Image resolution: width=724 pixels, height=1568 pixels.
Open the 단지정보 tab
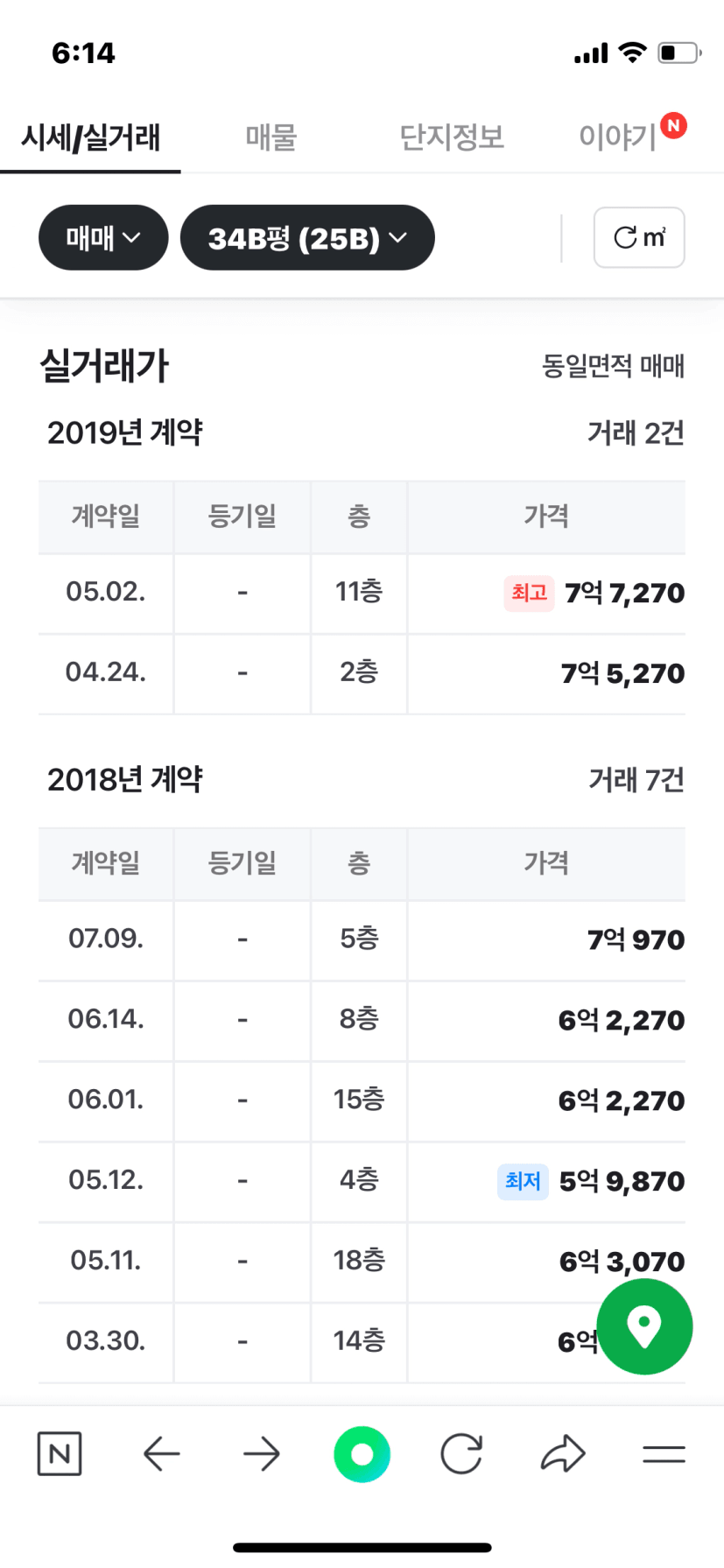tap(452, 137)
